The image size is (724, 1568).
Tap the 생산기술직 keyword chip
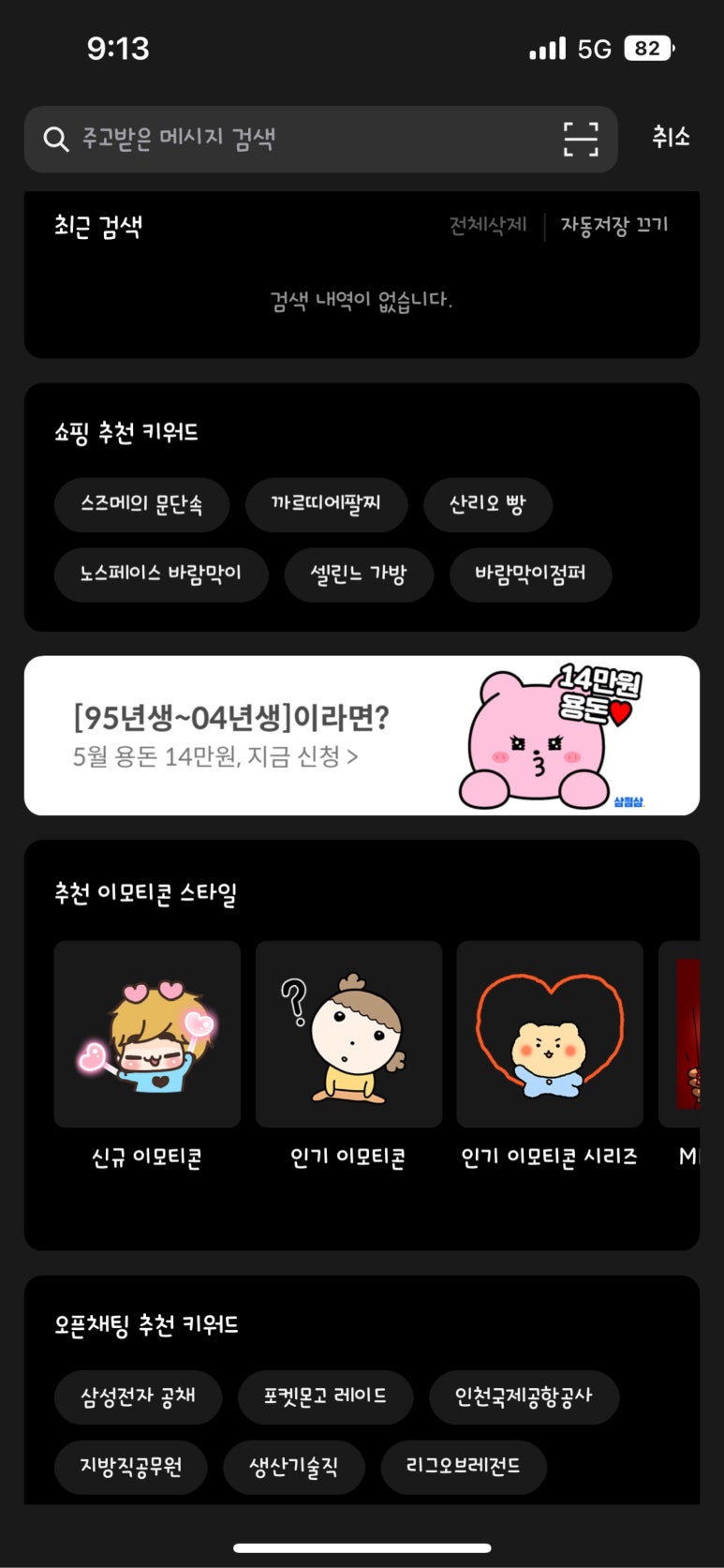tap(293, 1467)
